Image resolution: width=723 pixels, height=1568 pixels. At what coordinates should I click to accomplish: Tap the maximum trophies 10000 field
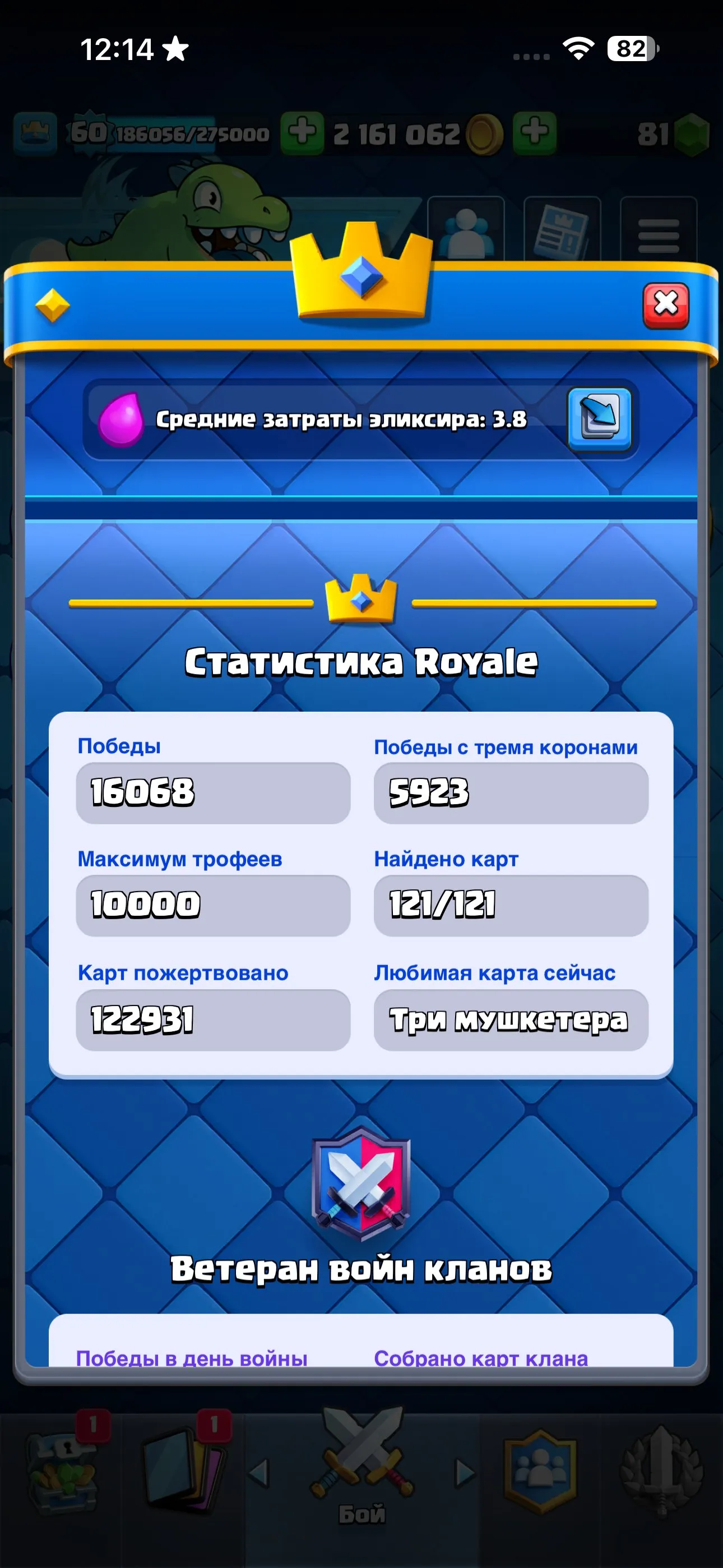(x=212, y=906)
